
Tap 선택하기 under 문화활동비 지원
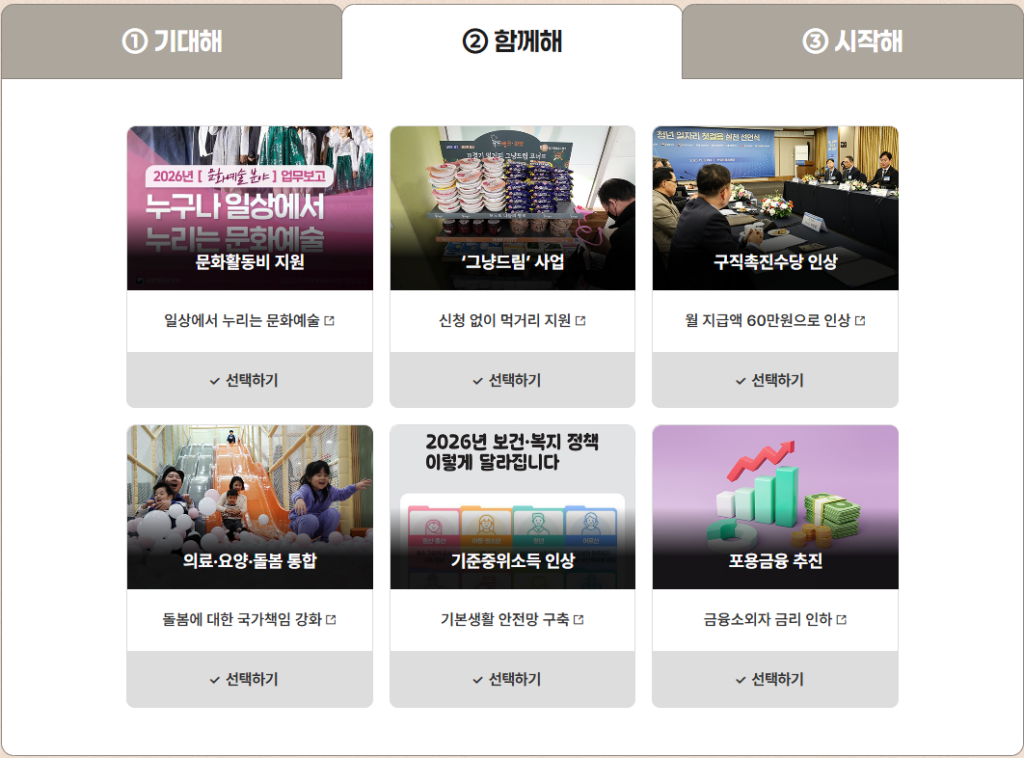[x=249, y=380]
